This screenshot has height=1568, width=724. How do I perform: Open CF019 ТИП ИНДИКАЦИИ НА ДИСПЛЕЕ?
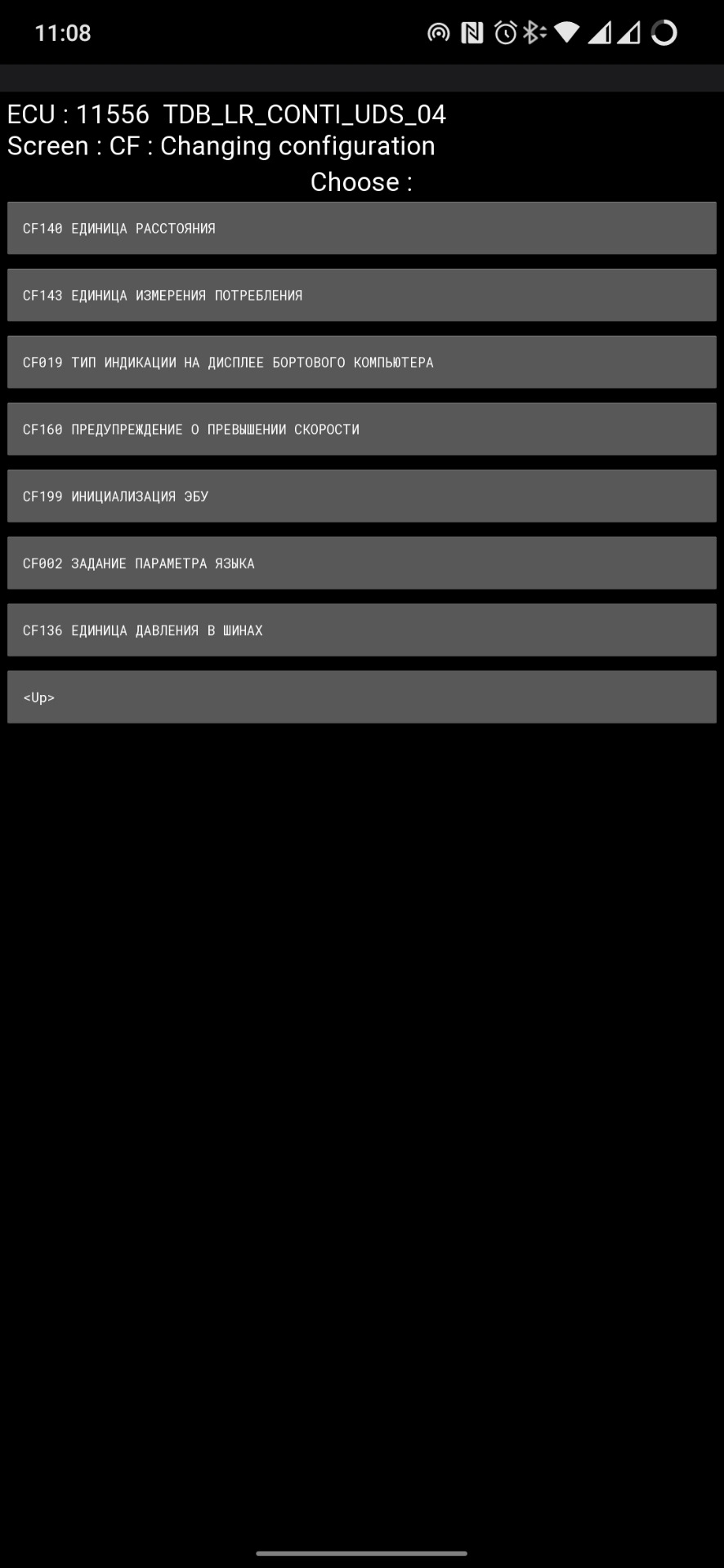coord(362,362)
